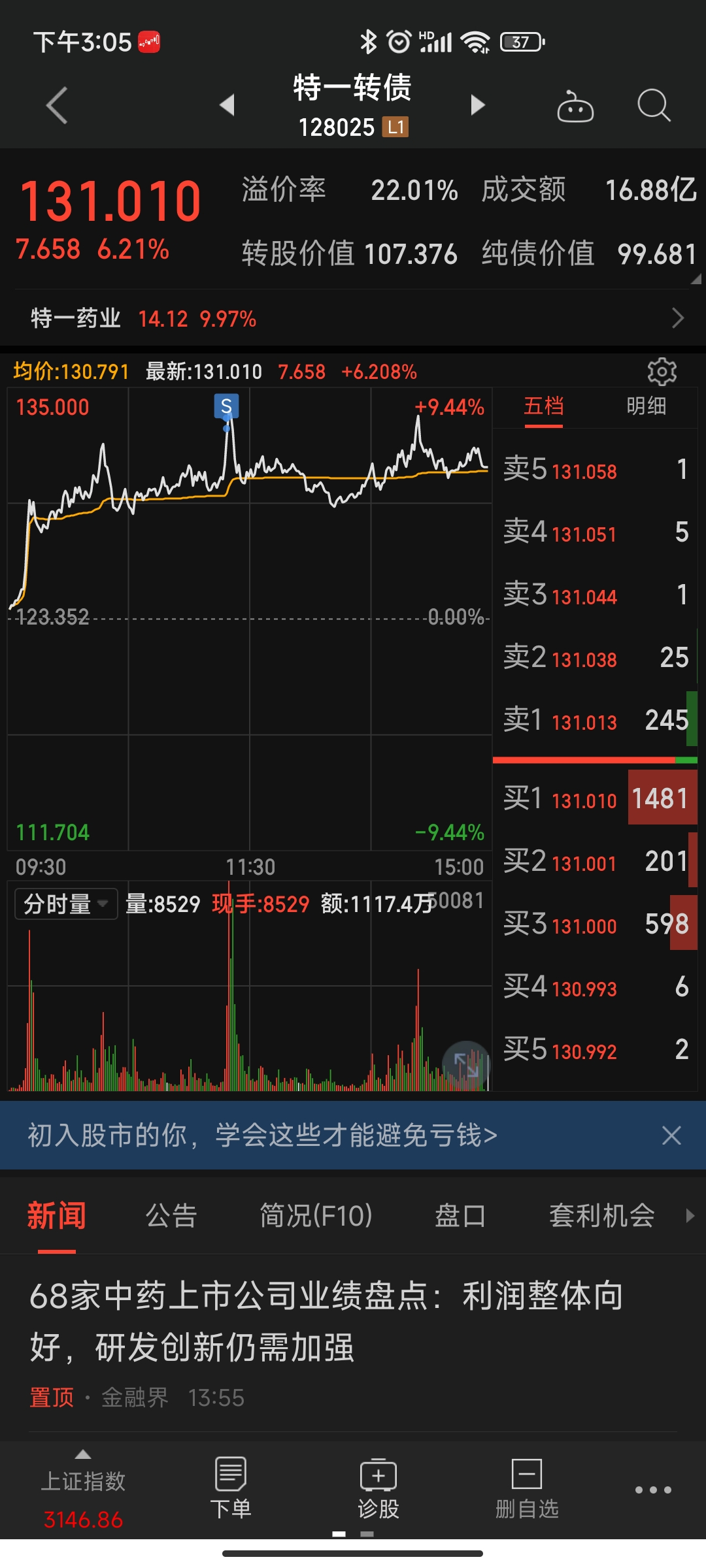Open chart settings gear

[662, 372]
